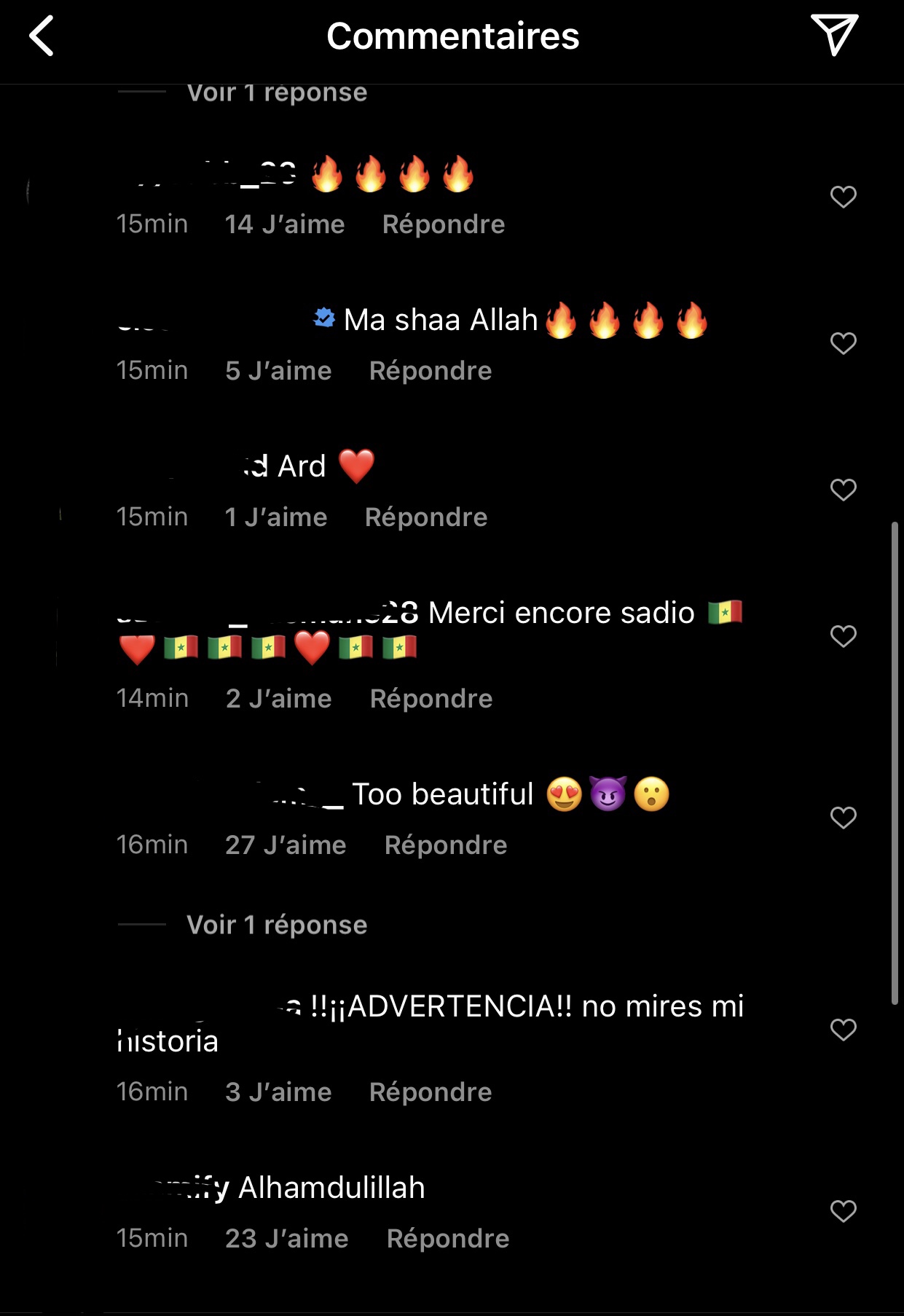904x1316 pixels.
Task: Like the "Ard" heart comment
Action: (843, 490)
